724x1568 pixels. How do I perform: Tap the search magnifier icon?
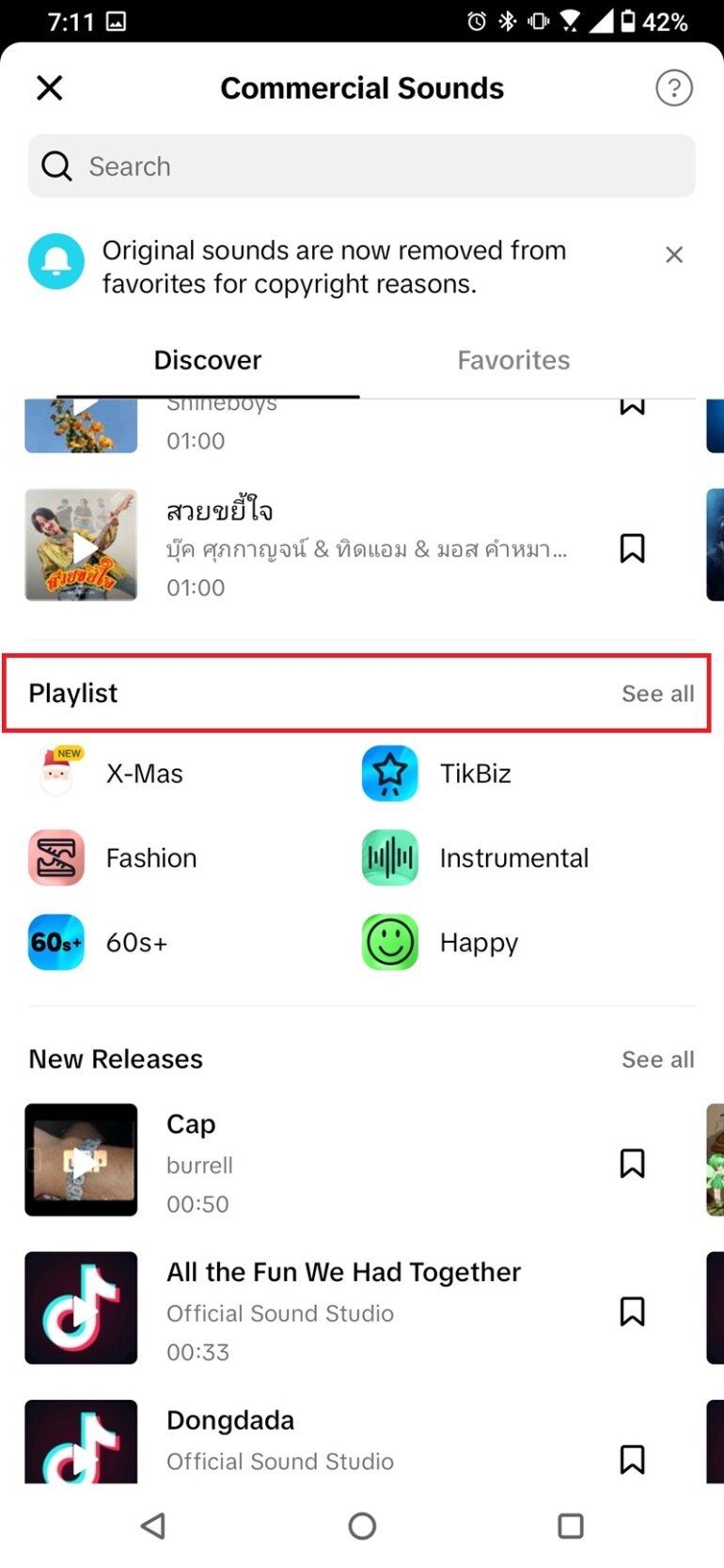[x=55, y=165]
